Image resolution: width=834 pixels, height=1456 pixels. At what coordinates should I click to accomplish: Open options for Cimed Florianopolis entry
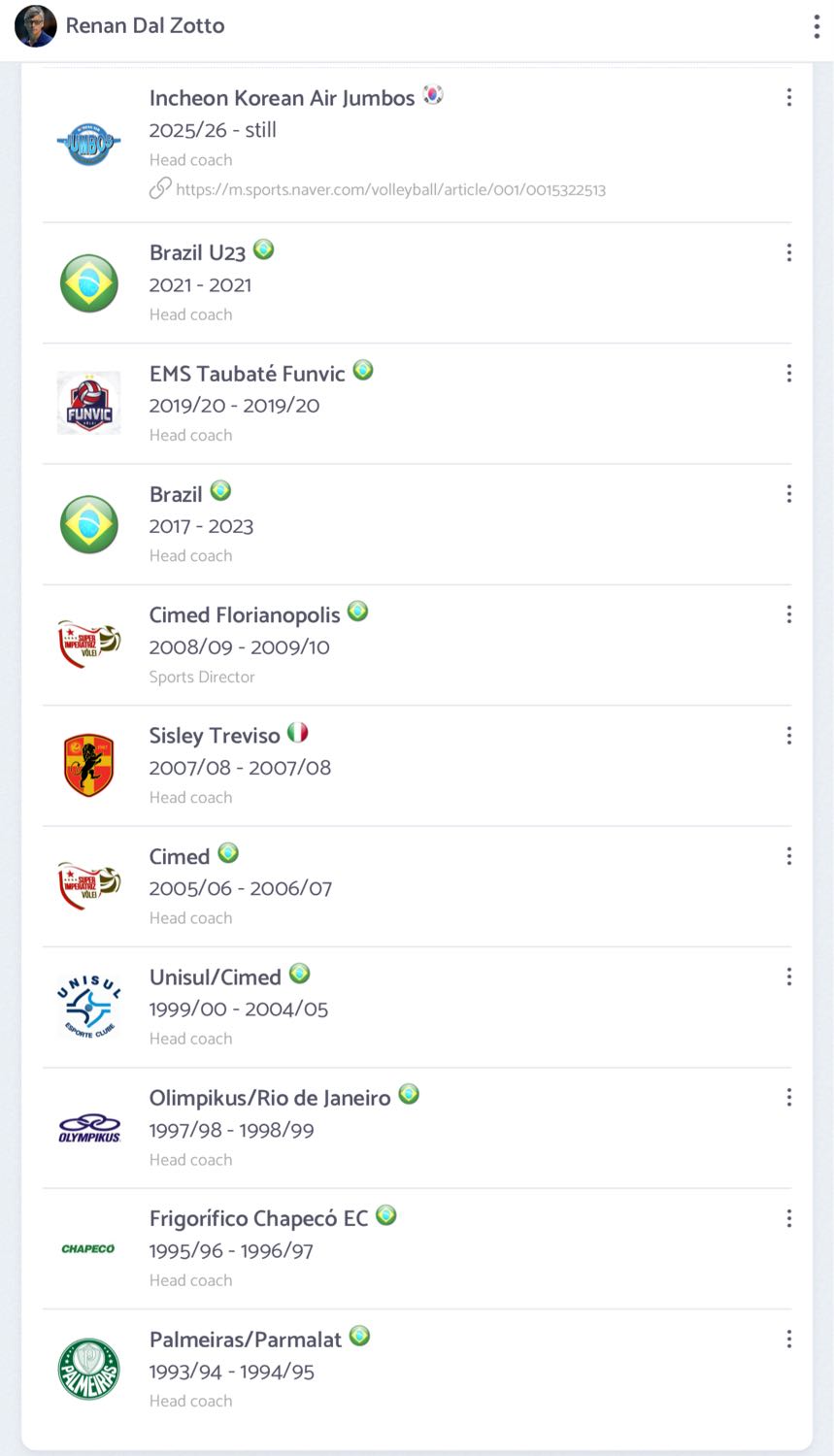[x=788, y=614]
